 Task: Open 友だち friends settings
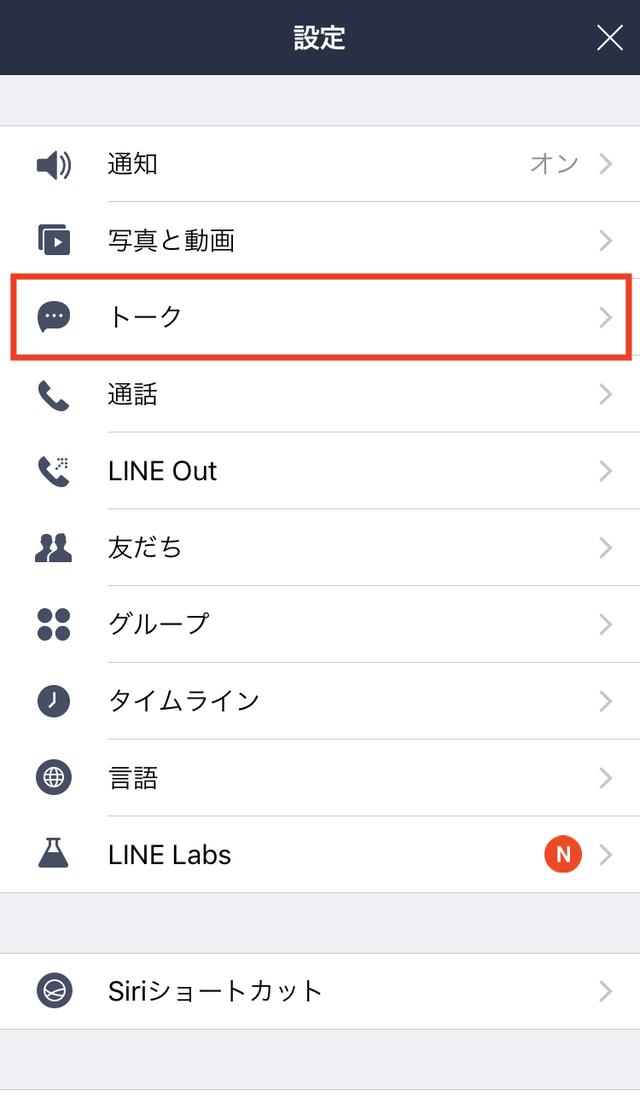[x=320, y=547]
